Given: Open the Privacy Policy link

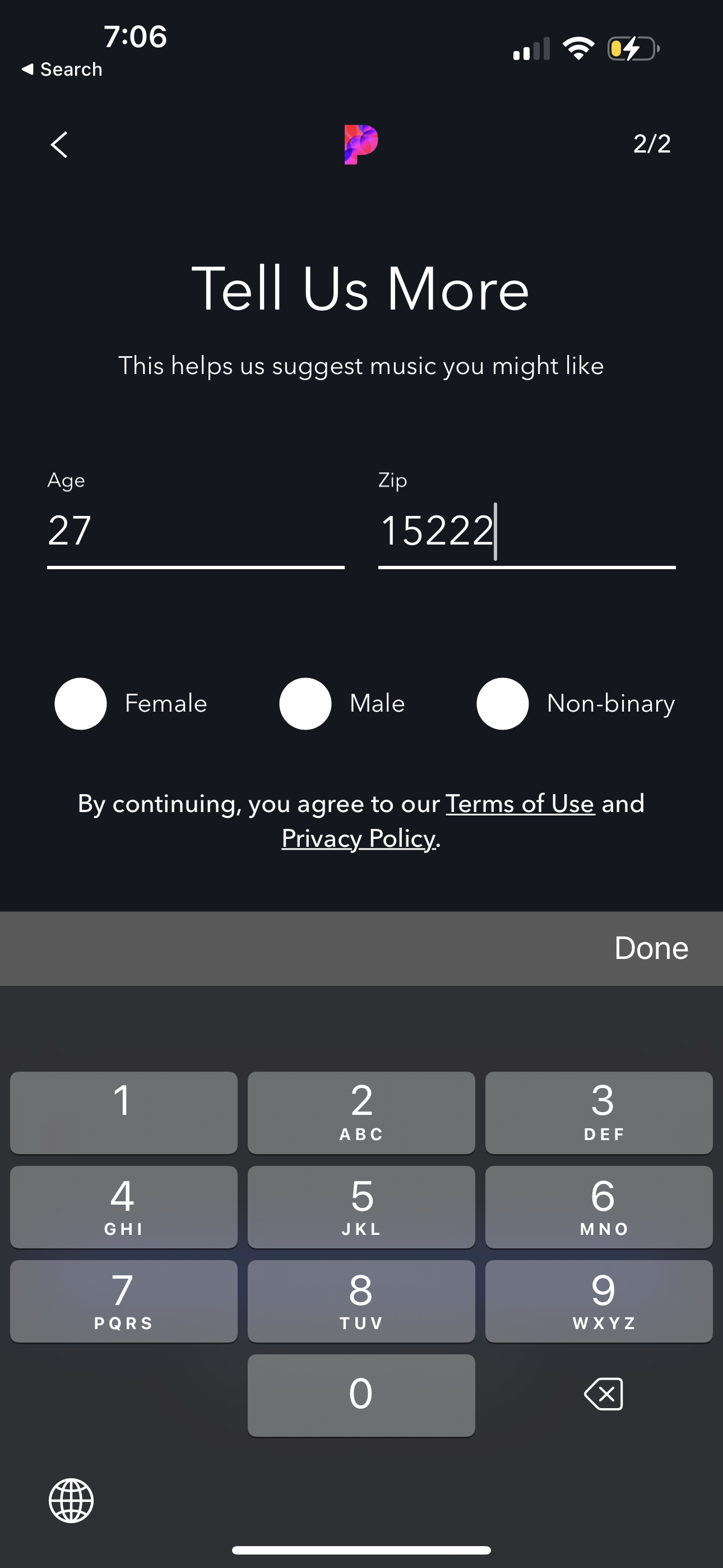Looking at the screenshot, I should 358,838.
